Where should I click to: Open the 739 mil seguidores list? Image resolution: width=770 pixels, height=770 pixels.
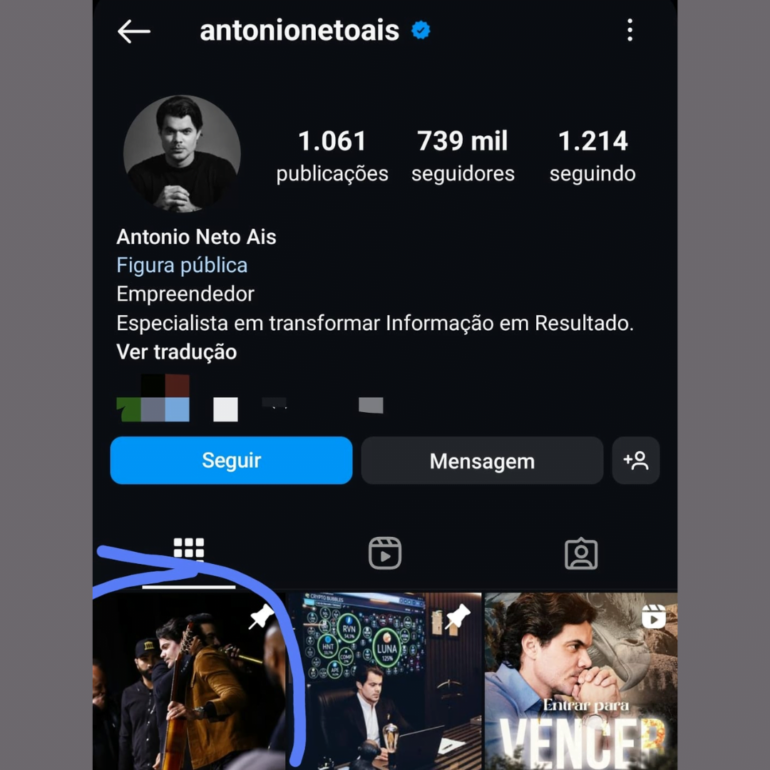click(462, 156)
